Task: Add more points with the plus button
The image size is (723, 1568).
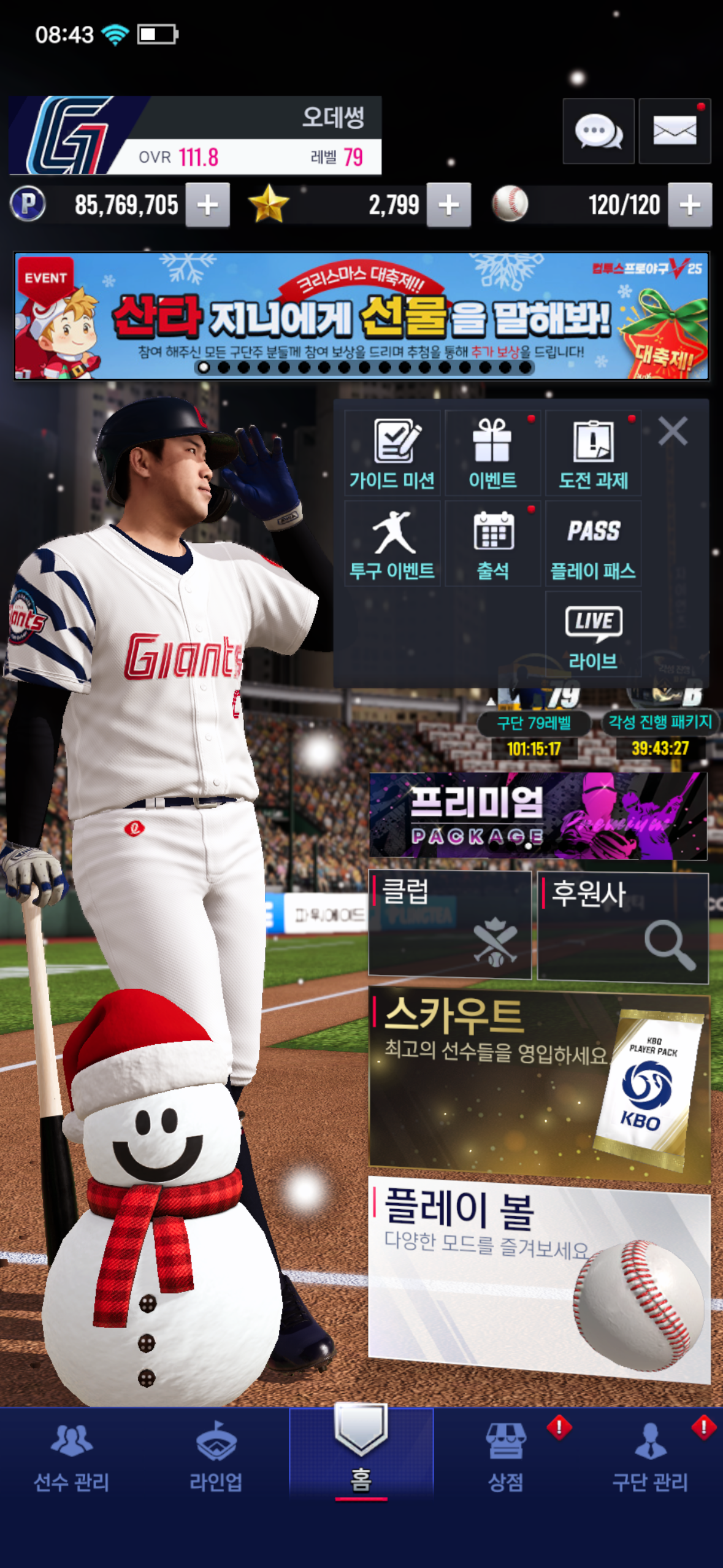Action: coord(207,205)
